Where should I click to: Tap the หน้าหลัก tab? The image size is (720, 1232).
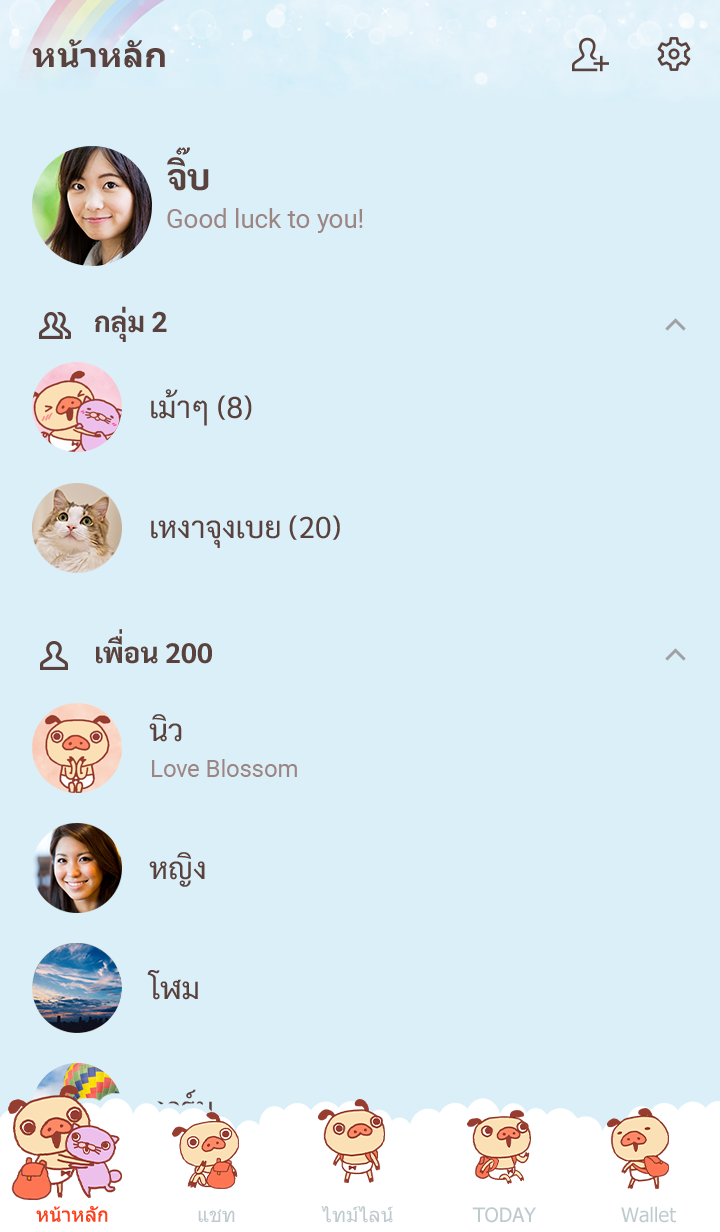(71, 1170)
